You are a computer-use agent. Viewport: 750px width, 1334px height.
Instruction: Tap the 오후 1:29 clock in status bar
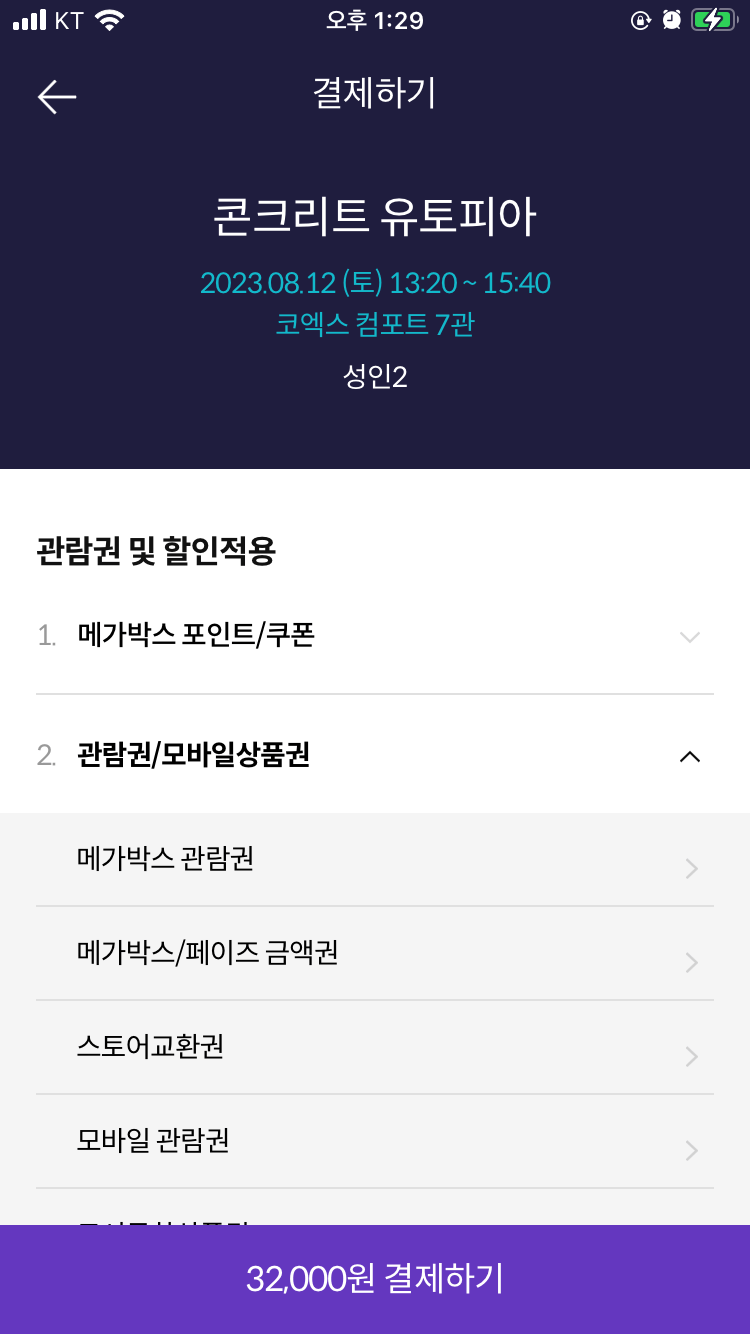[x=375, y=20]
